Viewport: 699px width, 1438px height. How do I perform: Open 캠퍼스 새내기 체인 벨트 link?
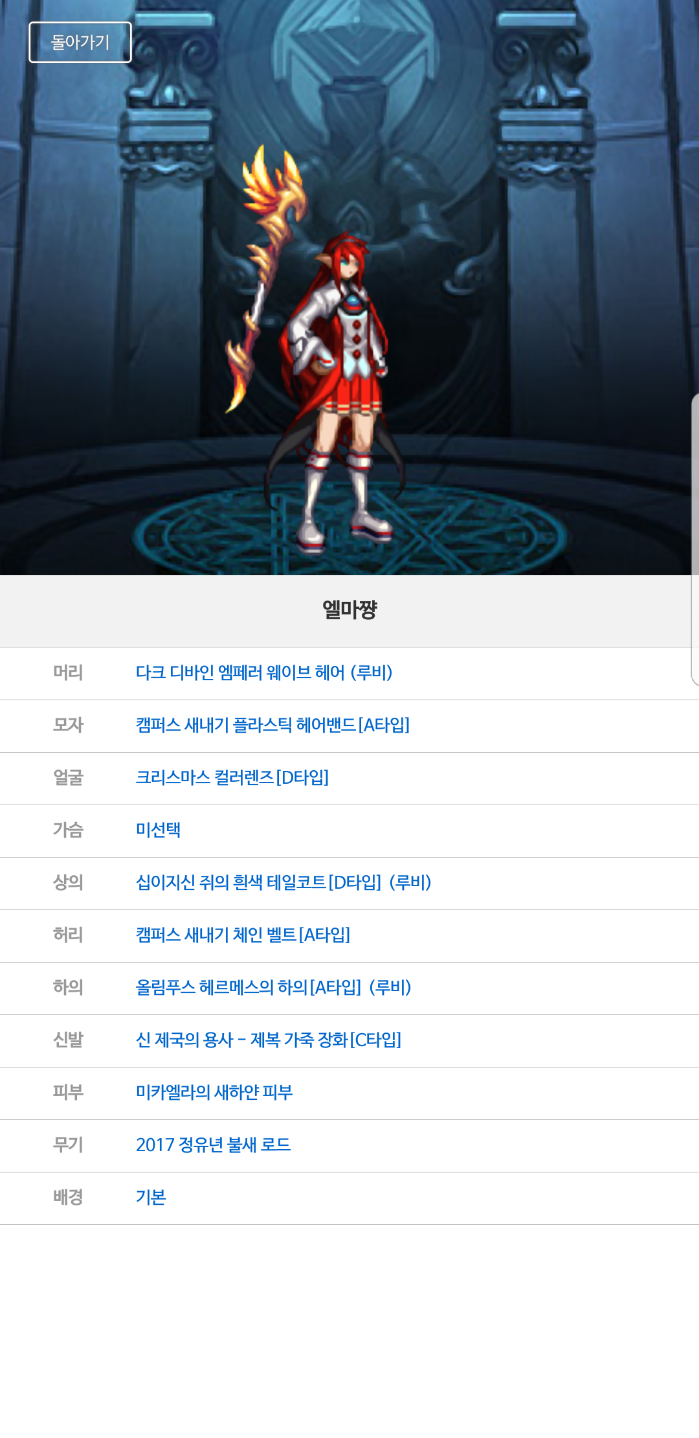click(243, 935)
